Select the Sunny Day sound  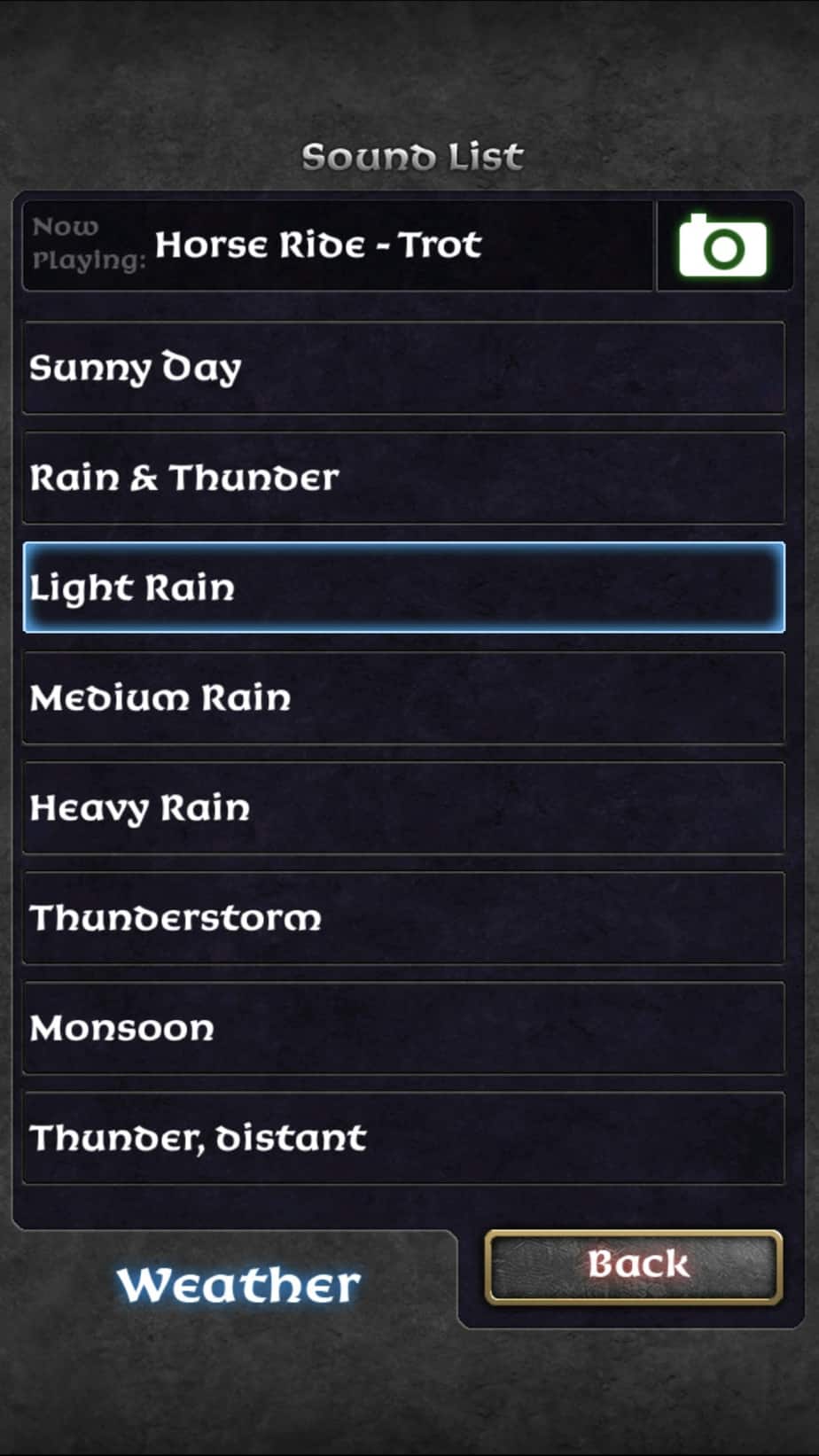[x=403, y=368]
